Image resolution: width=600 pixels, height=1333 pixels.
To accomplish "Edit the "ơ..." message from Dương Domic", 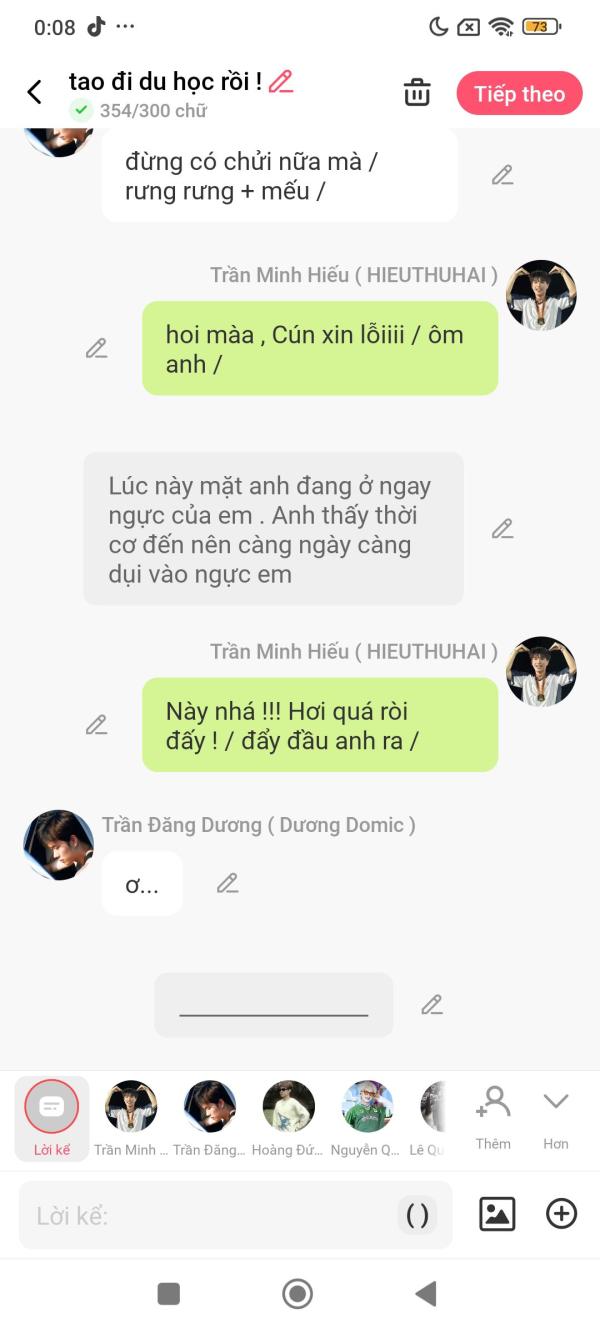I will (x=228, y=883).
